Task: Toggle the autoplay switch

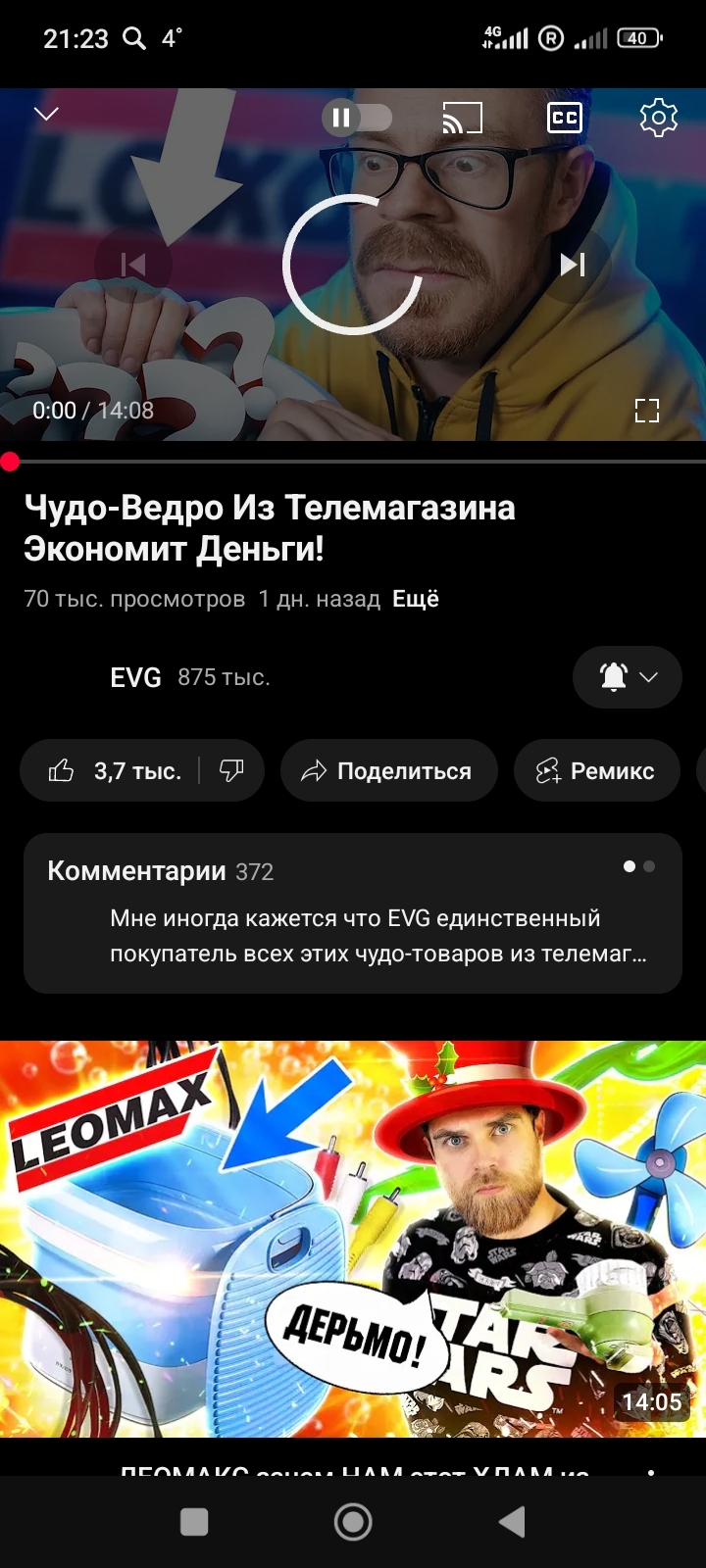Action: pyautogui.click(x=357, y=119)
